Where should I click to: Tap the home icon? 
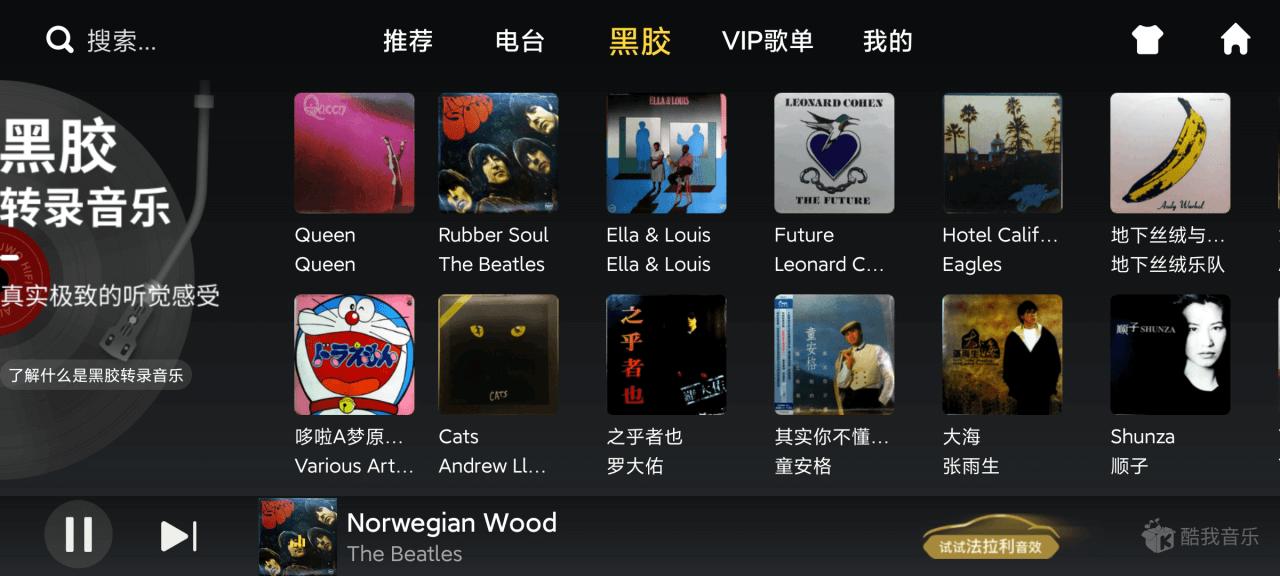tap(1236, 40)
